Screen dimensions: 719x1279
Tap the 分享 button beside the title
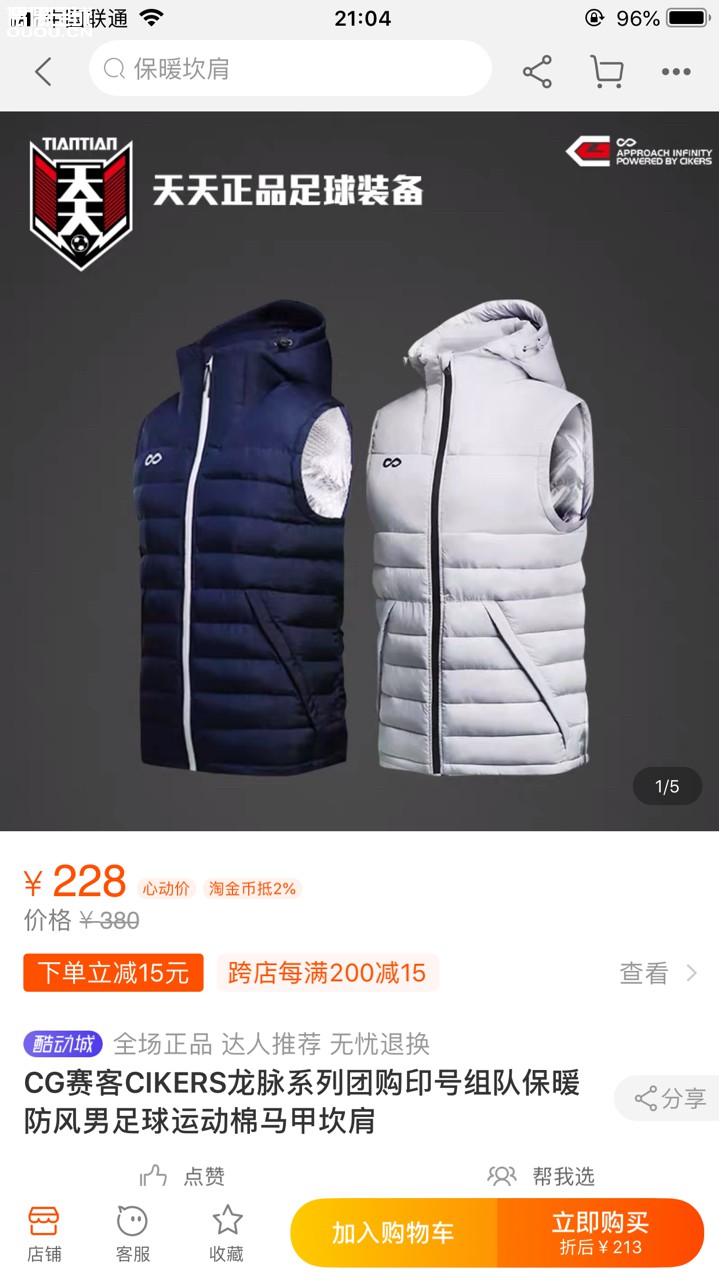point(667,1098)
